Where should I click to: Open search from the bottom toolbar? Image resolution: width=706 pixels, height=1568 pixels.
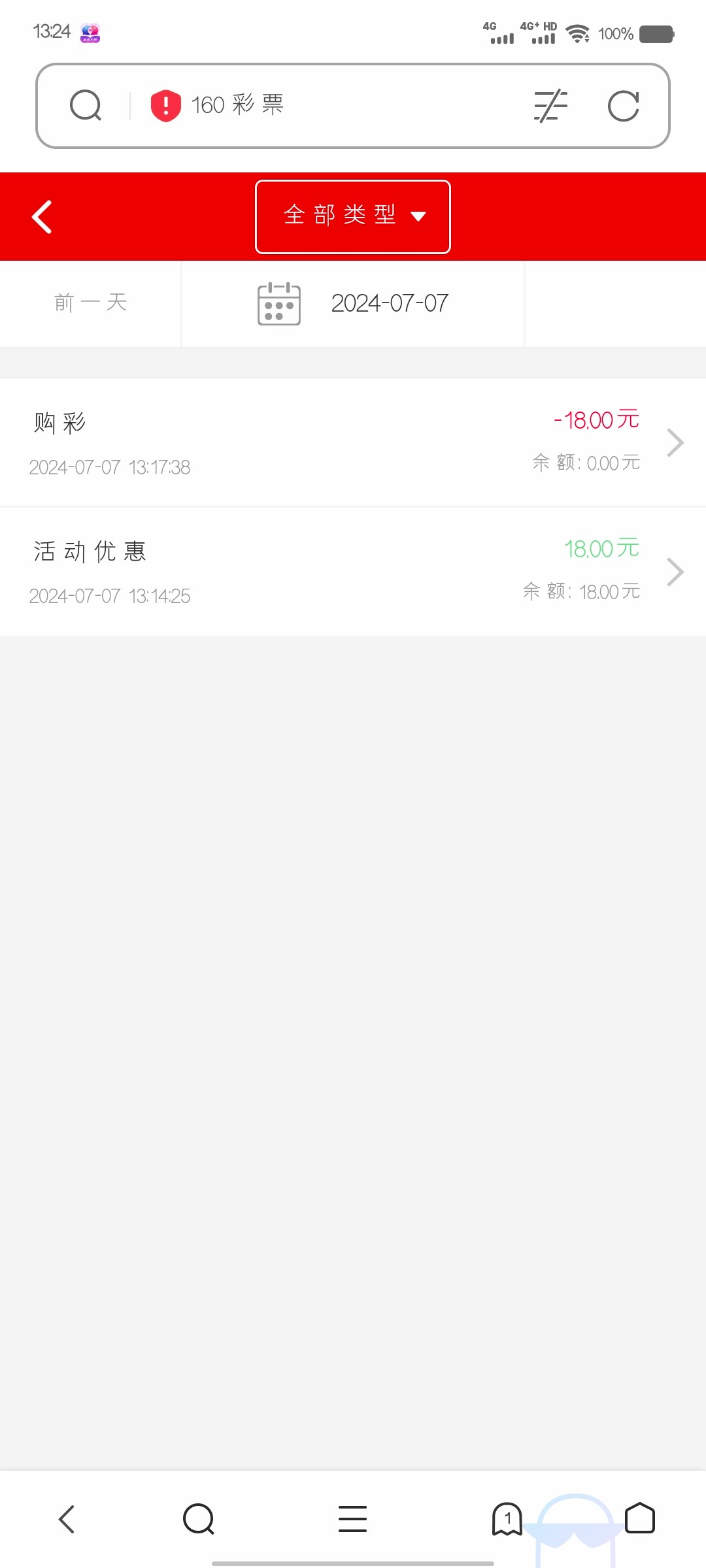(199, 1518)
